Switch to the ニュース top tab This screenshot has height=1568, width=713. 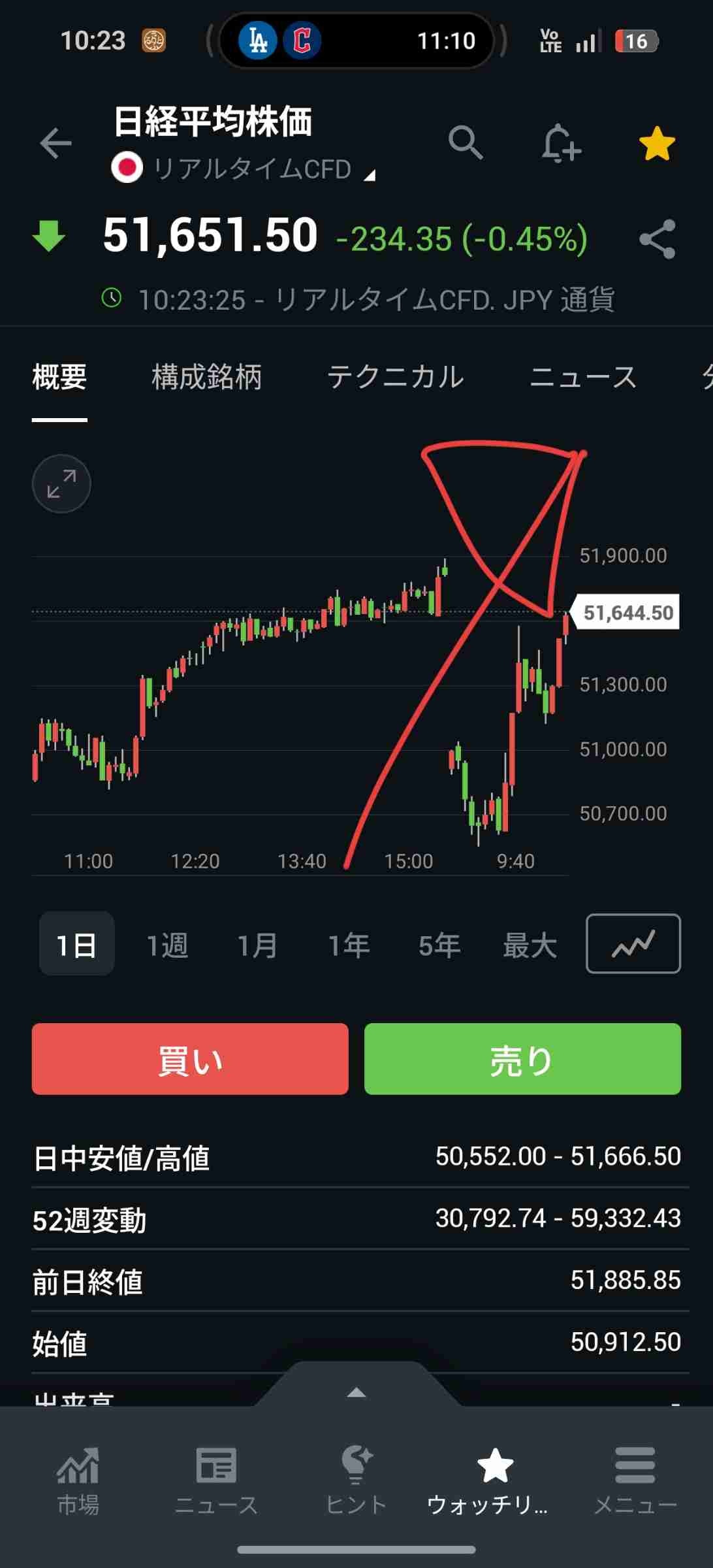[582, 377]
